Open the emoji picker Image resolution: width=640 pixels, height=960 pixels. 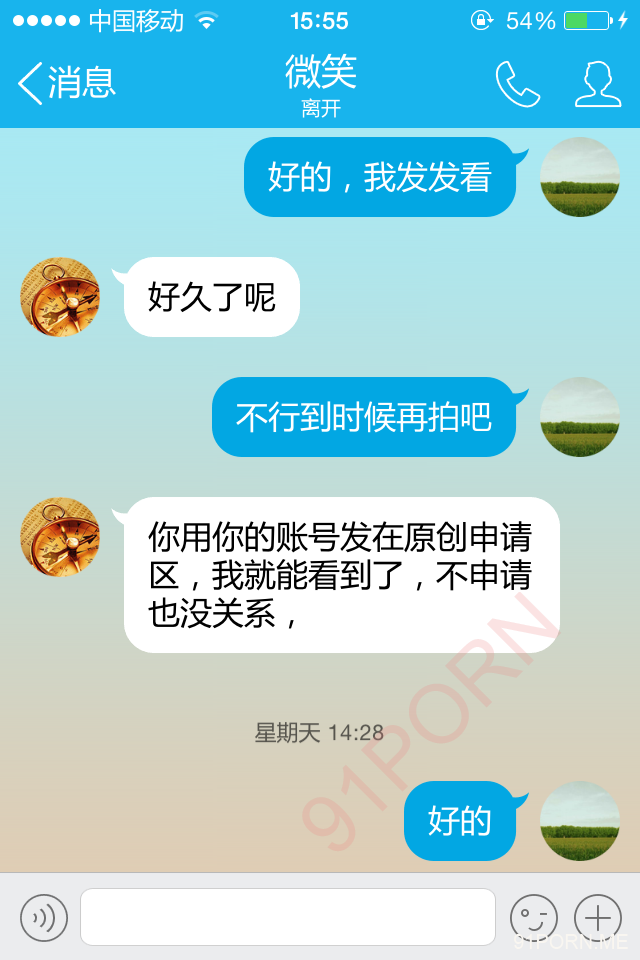click(x=533, y=917)
